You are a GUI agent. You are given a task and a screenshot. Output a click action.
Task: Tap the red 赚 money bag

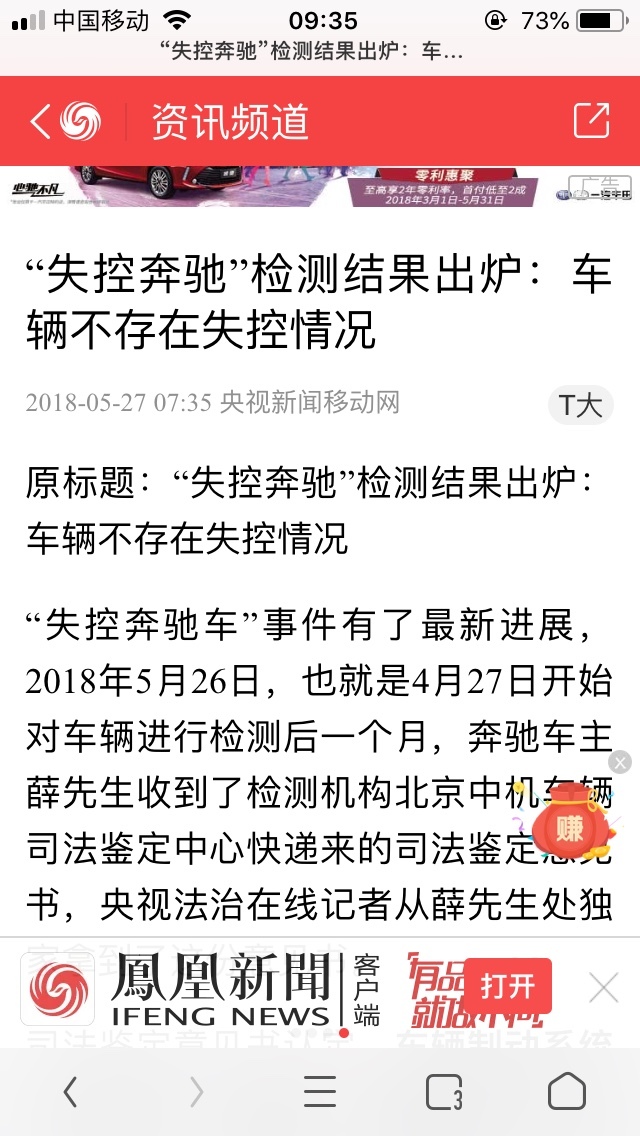point(572,825)
